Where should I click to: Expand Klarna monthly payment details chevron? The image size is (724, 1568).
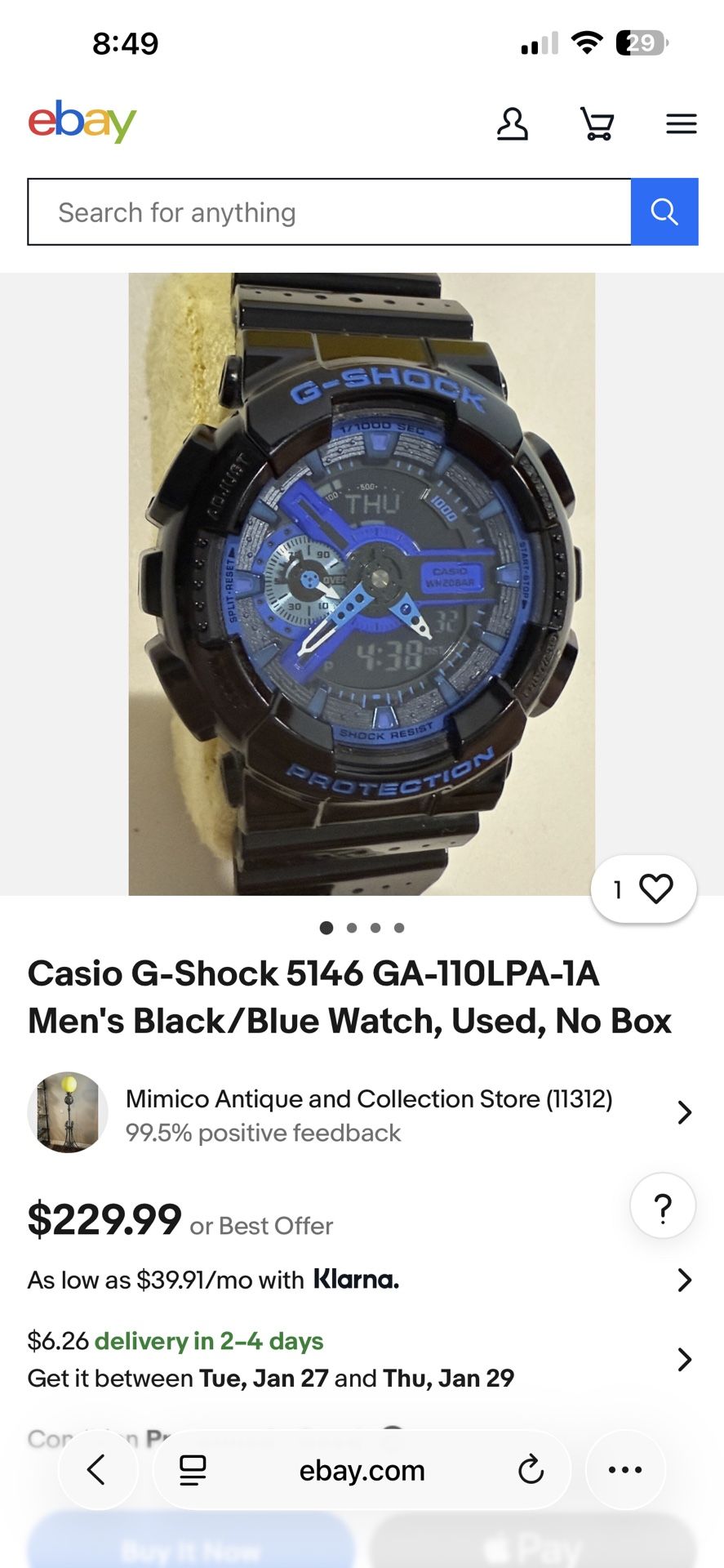coord(684,1280)
